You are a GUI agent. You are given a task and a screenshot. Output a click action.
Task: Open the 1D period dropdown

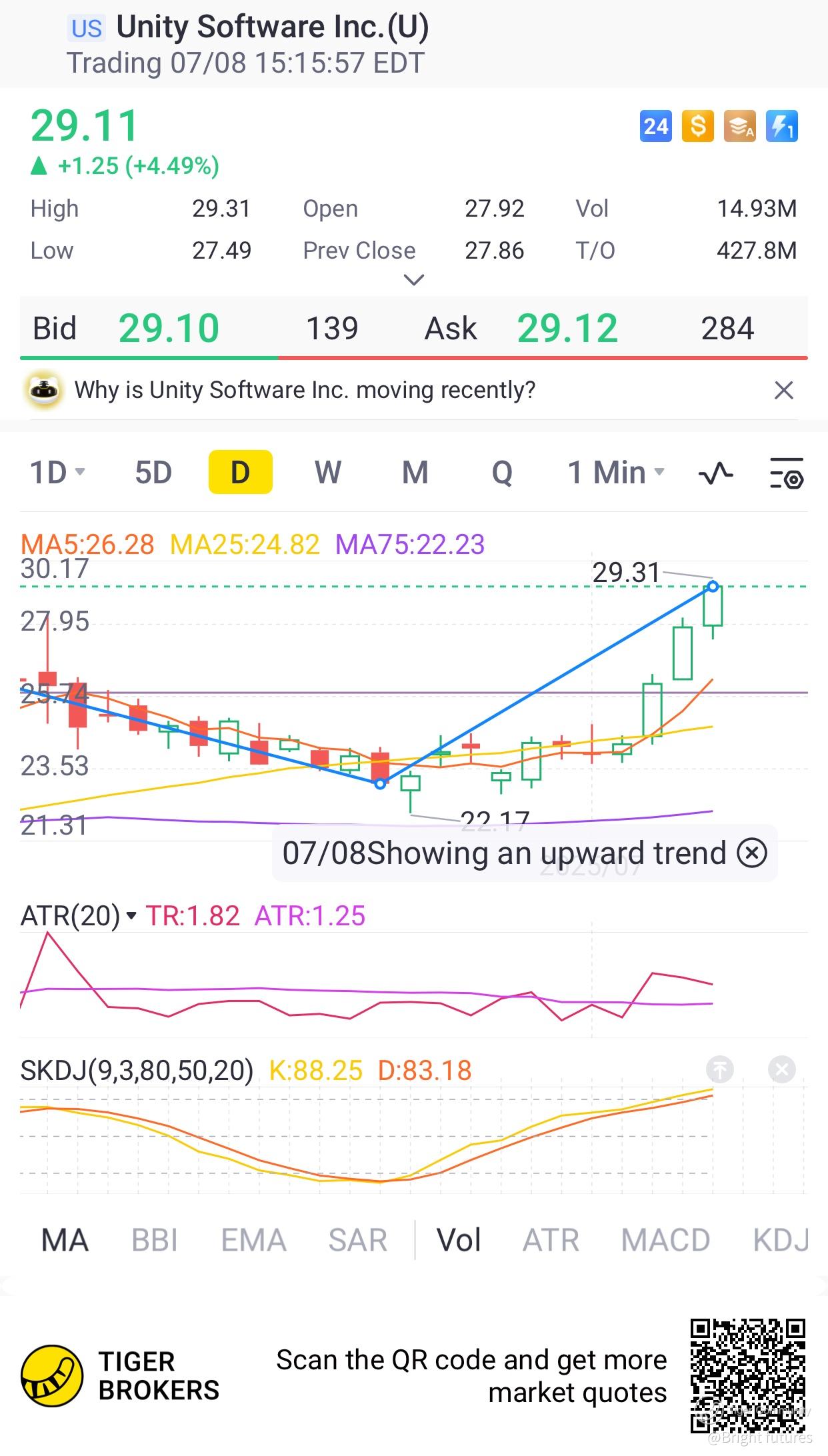pyautogui.click(x=57, y=473)
